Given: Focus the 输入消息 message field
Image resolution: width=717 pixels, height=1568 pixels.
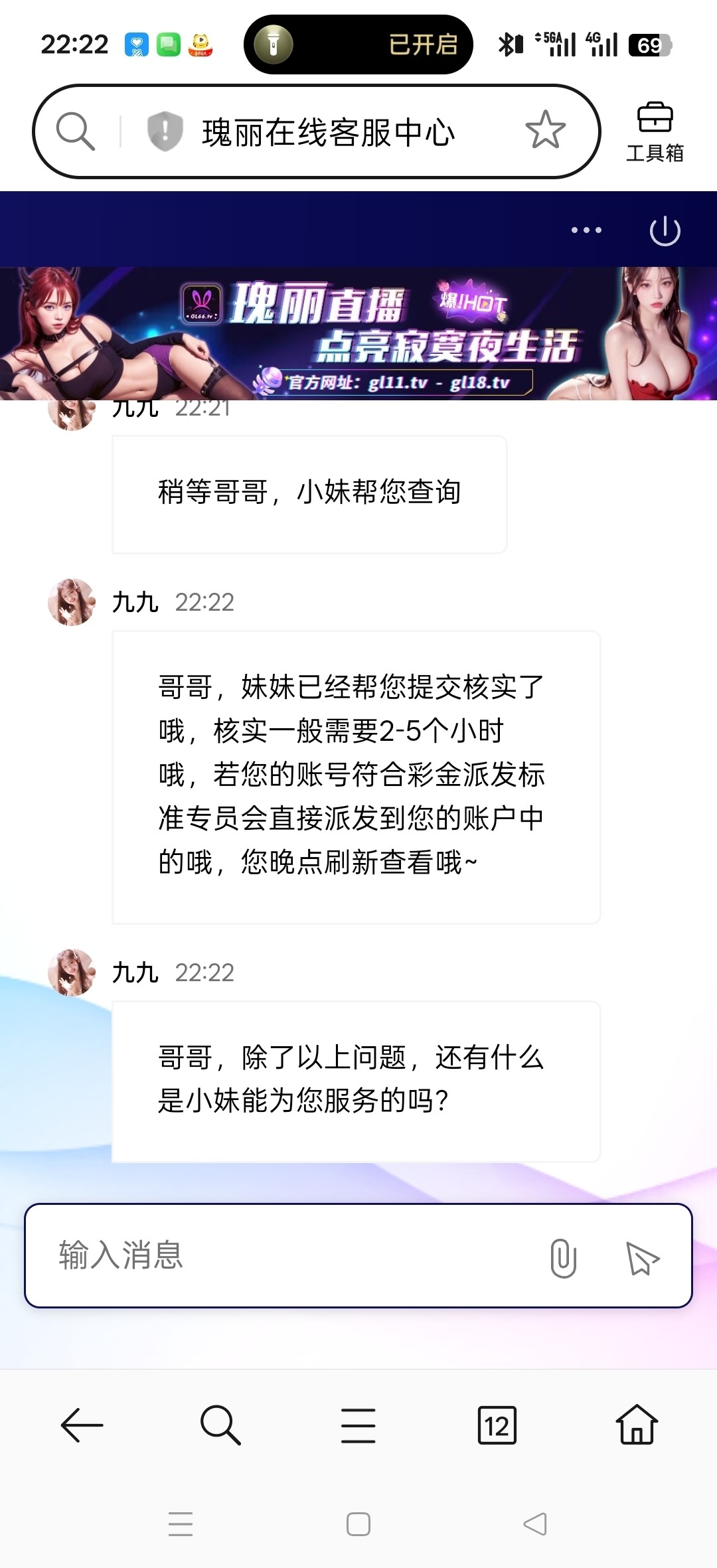Looking at the screenshot, I should (285, 1255).
